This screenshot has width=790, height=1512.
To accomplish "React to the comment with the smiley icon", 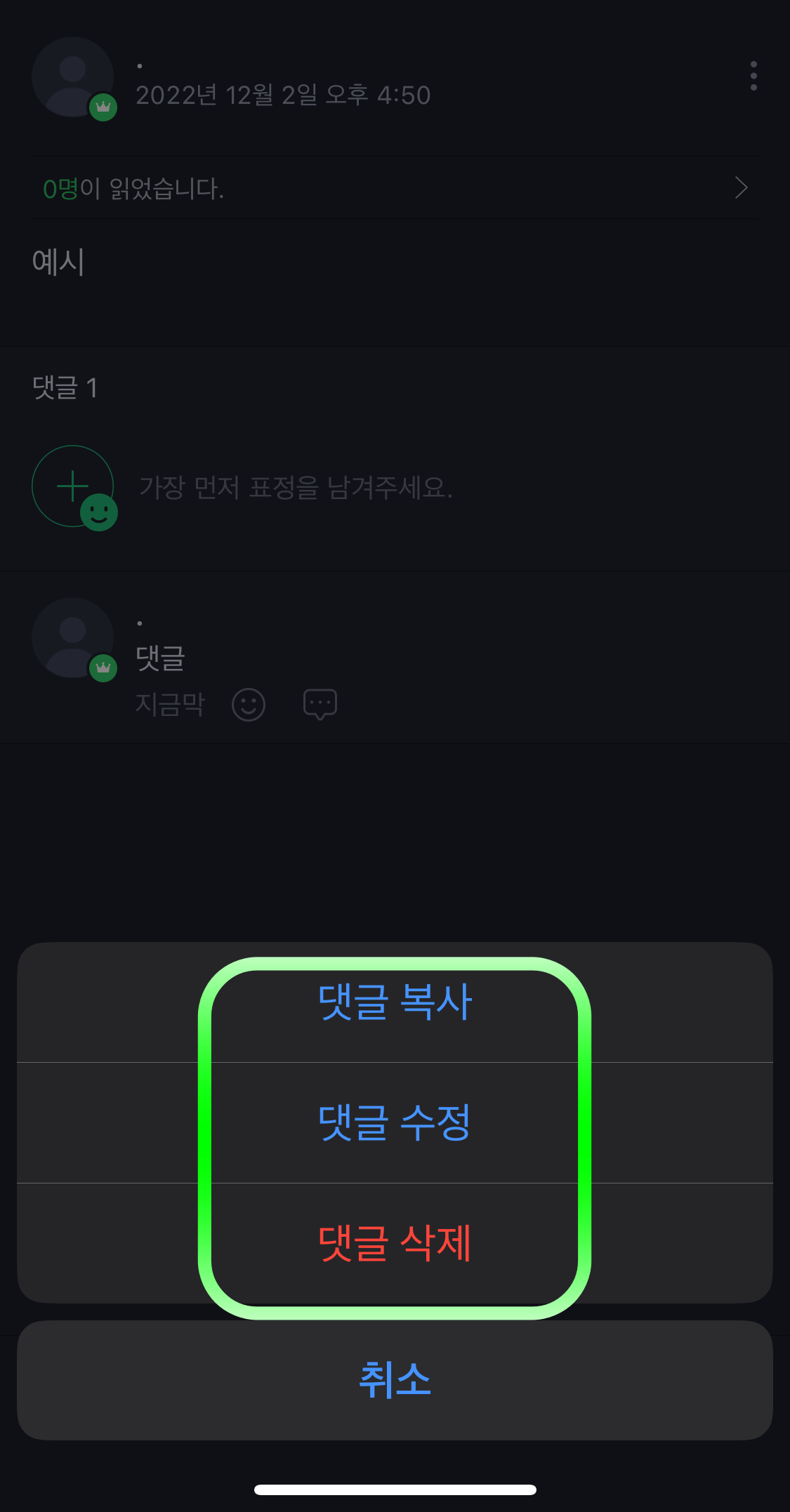I will pyautogui.click(x=249, y=704).
